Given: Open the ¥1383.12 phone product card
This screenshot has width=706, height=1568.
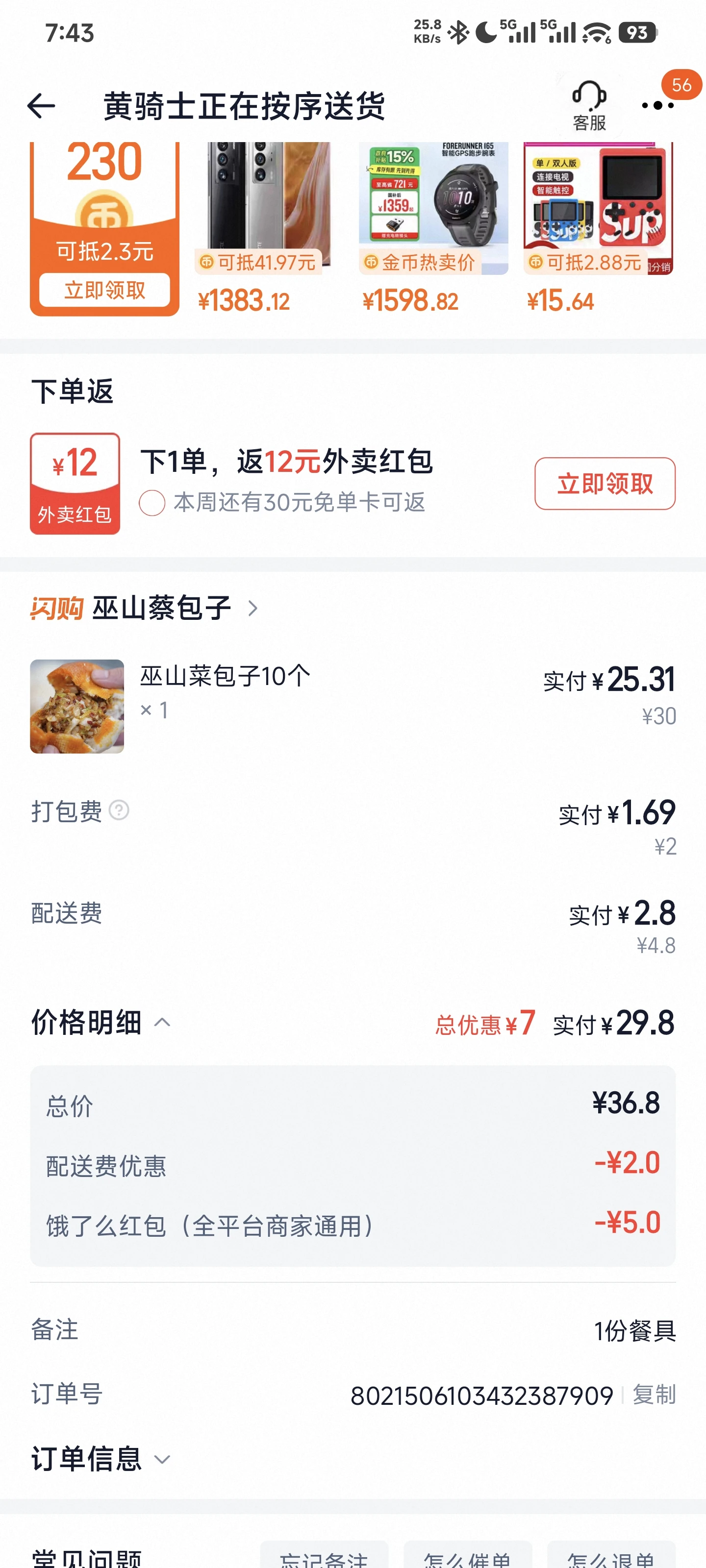Looking at the screenshot, I should tap(263, 225).
